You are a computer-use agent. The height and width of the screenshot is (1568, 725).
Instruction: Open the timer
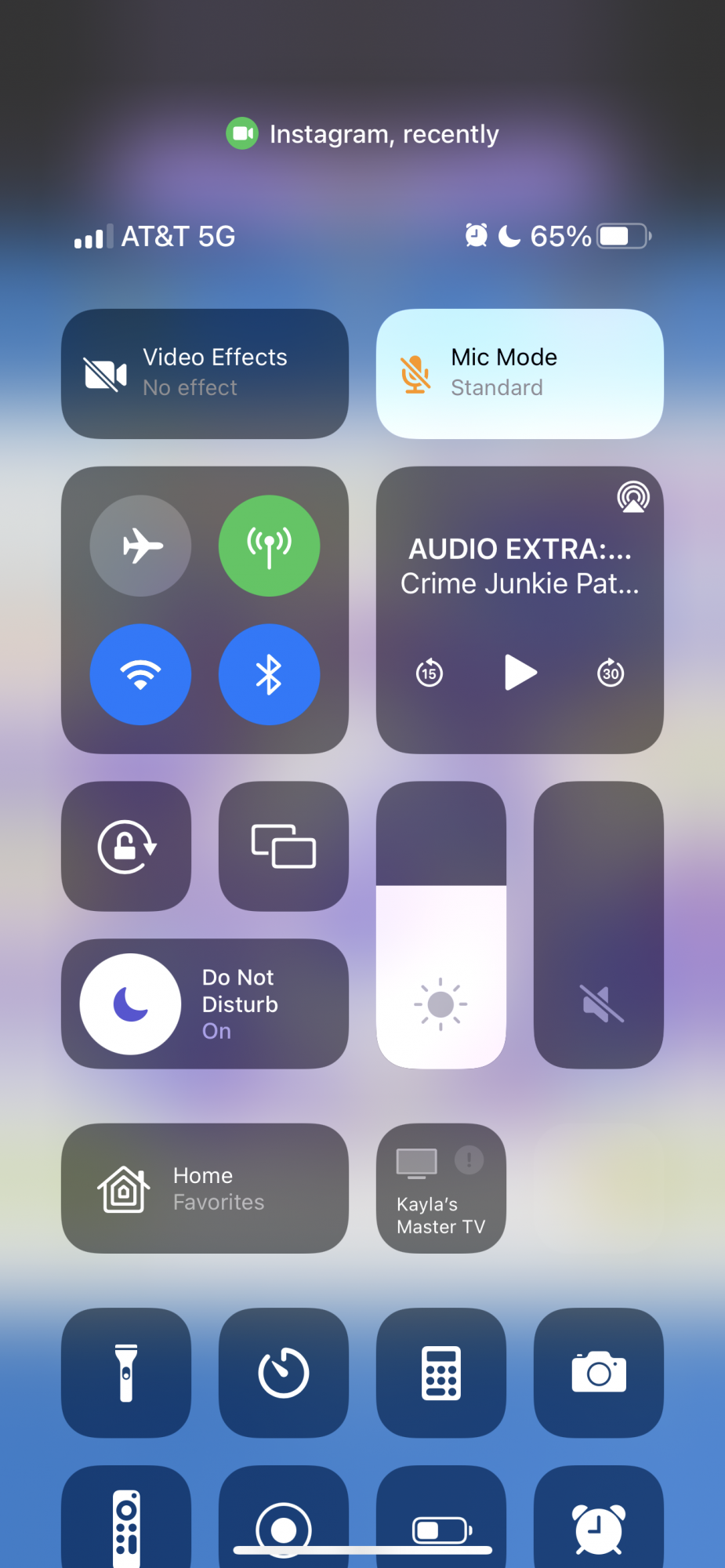point(283,1373)
